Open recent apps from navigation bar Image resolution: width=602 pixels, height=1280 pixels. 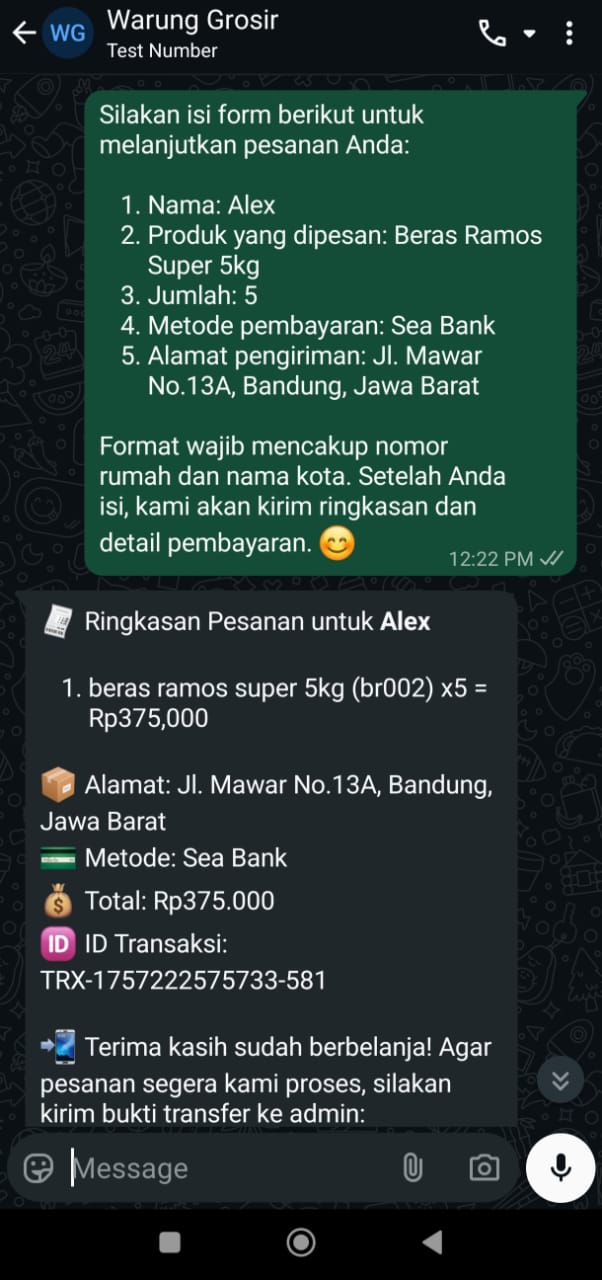pyautogui.click(x=170, y=1242)
